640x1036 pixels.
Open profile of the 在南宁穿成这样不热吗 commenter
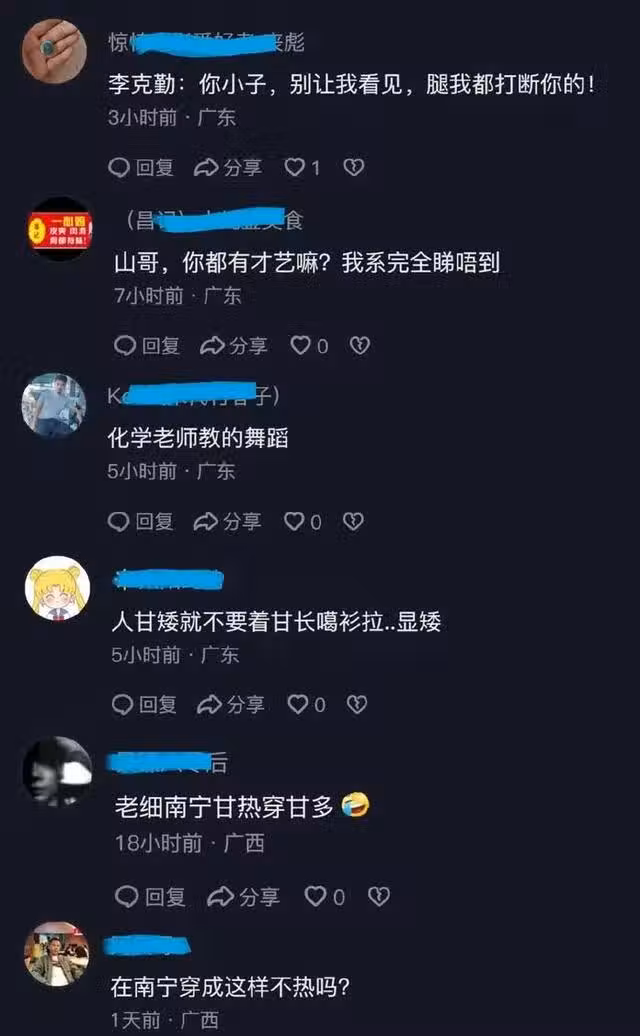click(57, 954)
